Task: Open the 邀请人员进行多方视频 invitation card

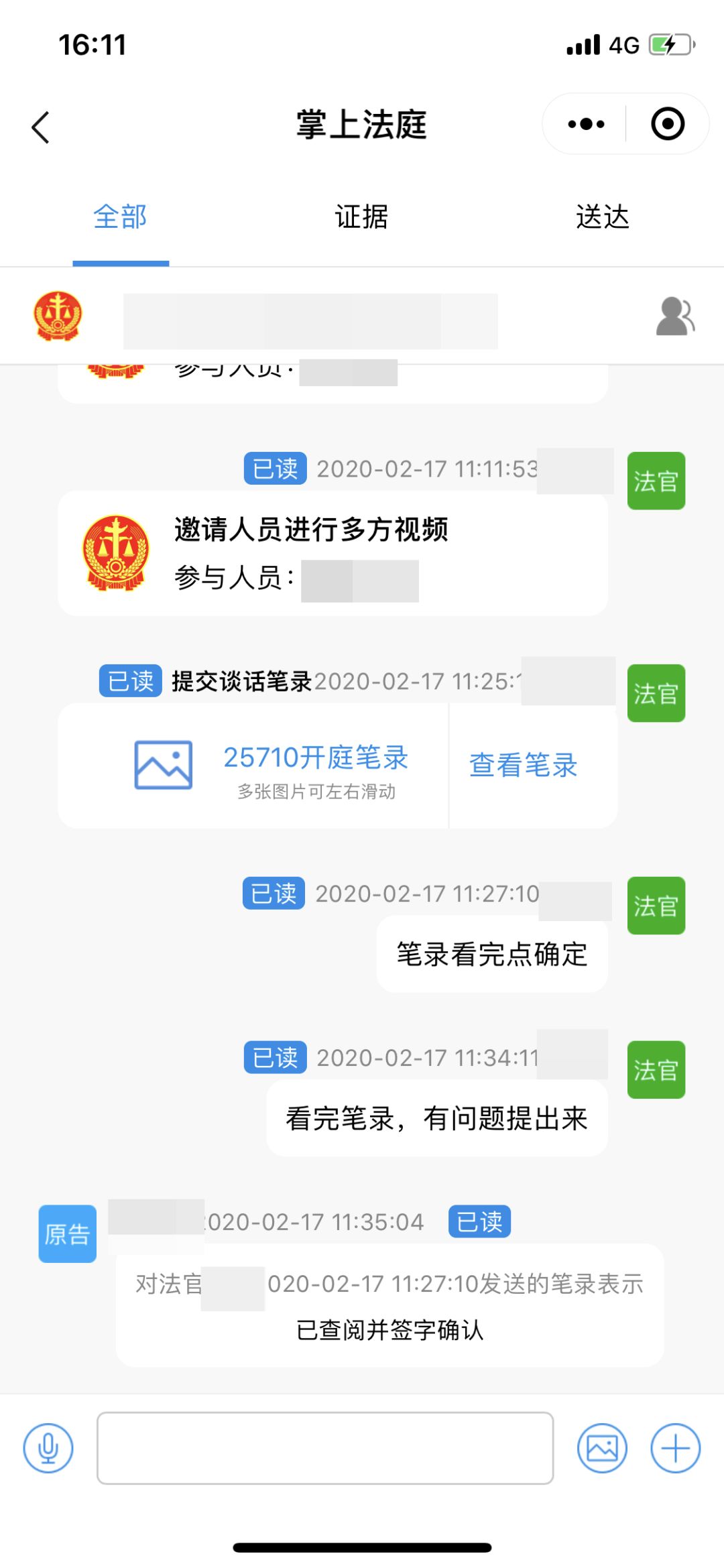Action: [x=333, y=553]
